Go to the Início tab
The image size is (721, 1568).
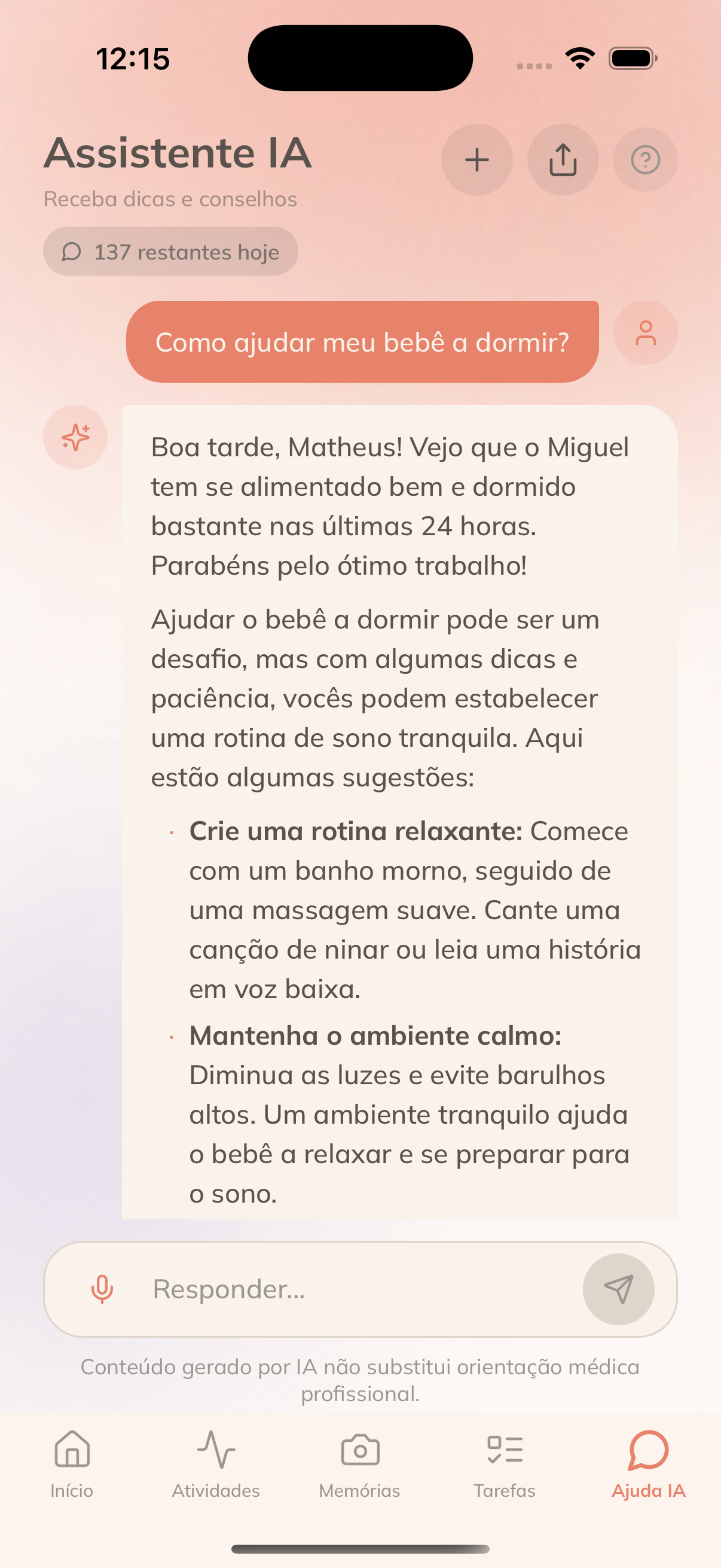point(72,1464)
